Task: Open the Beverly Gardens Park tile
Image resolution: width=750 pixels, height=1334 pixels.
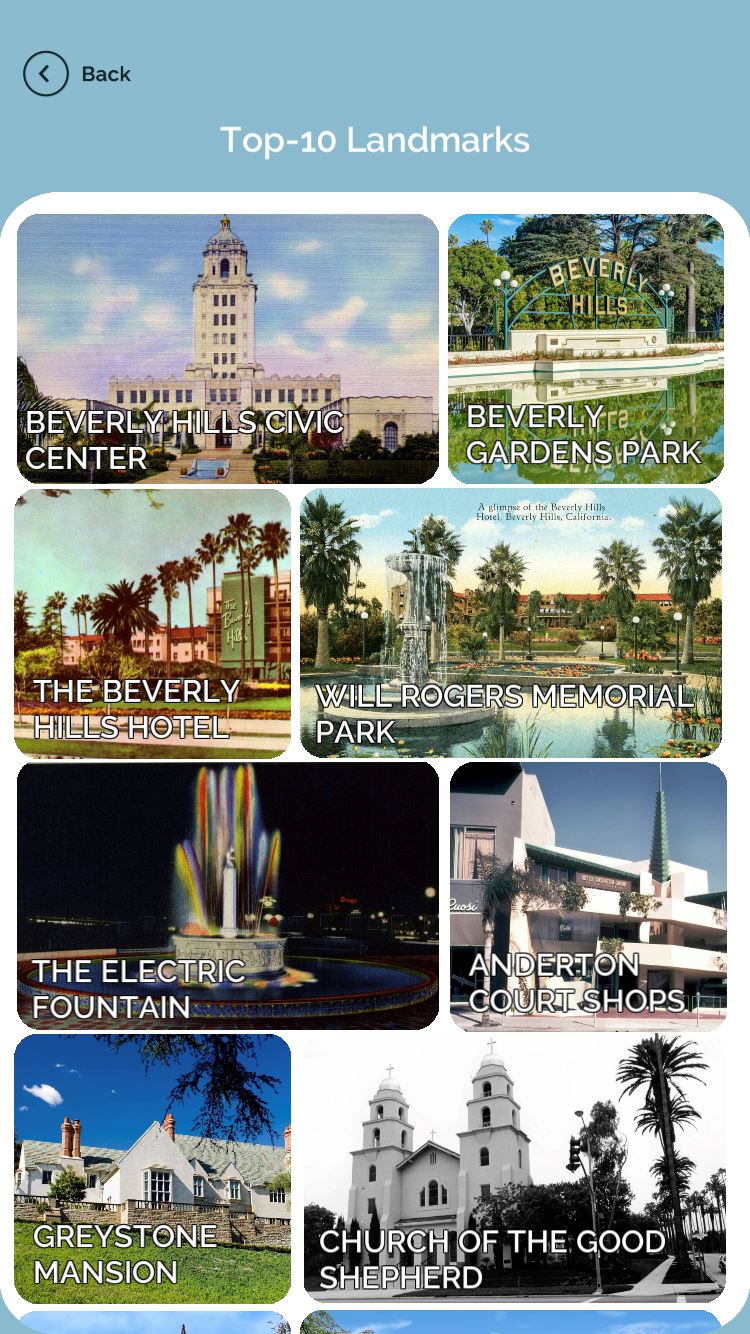Action: coord(586,349)
